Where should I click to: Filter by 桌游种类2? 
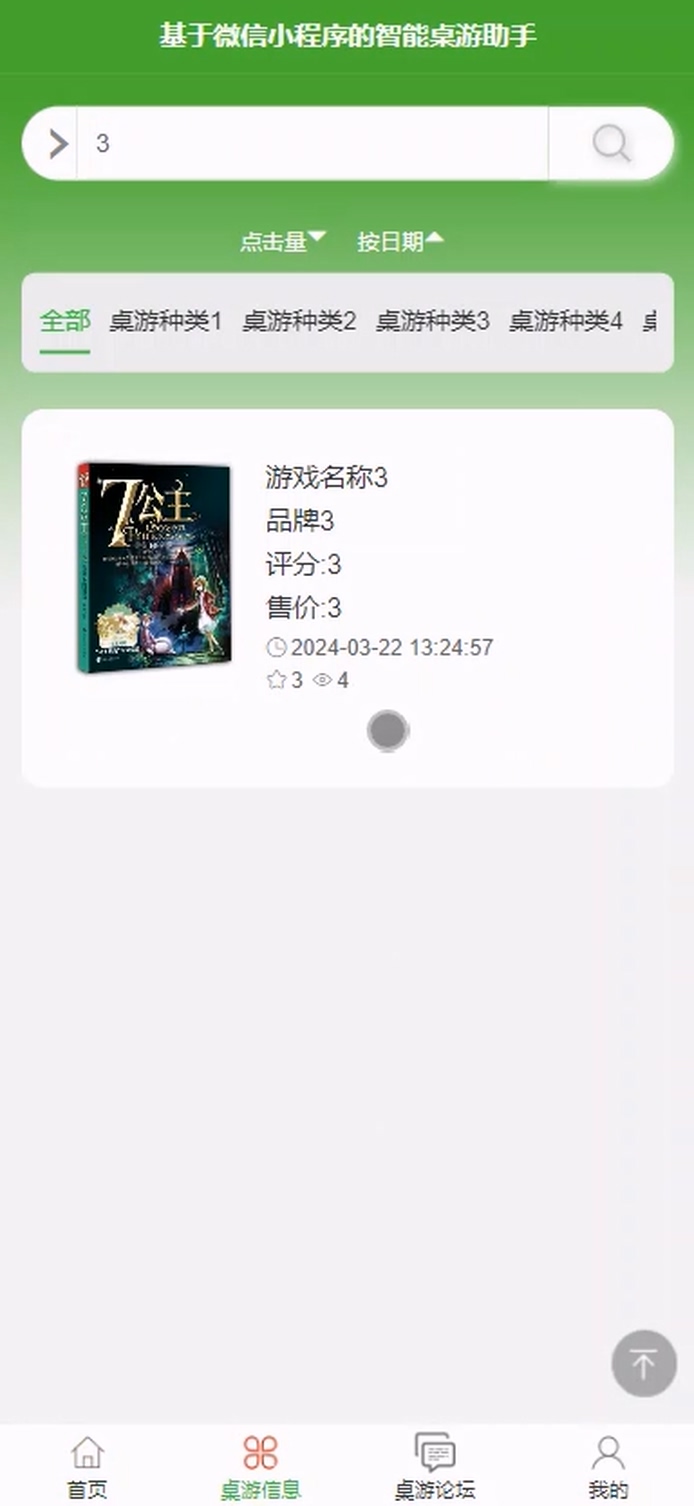tap(299, 322)
